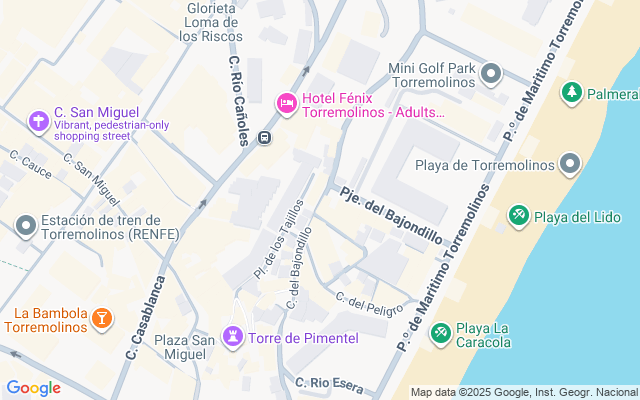Select the Mini Golf Park Torremolinos pin

[x=491, y=74]
